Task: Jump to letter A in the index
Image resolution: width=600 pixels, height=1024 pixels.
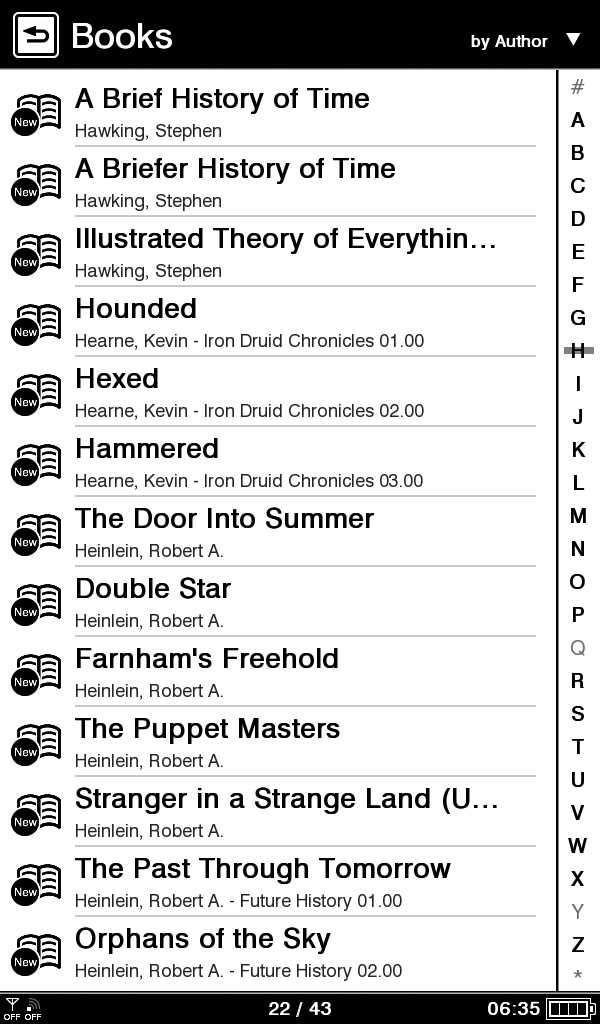Action: click(x=577, y=120)
